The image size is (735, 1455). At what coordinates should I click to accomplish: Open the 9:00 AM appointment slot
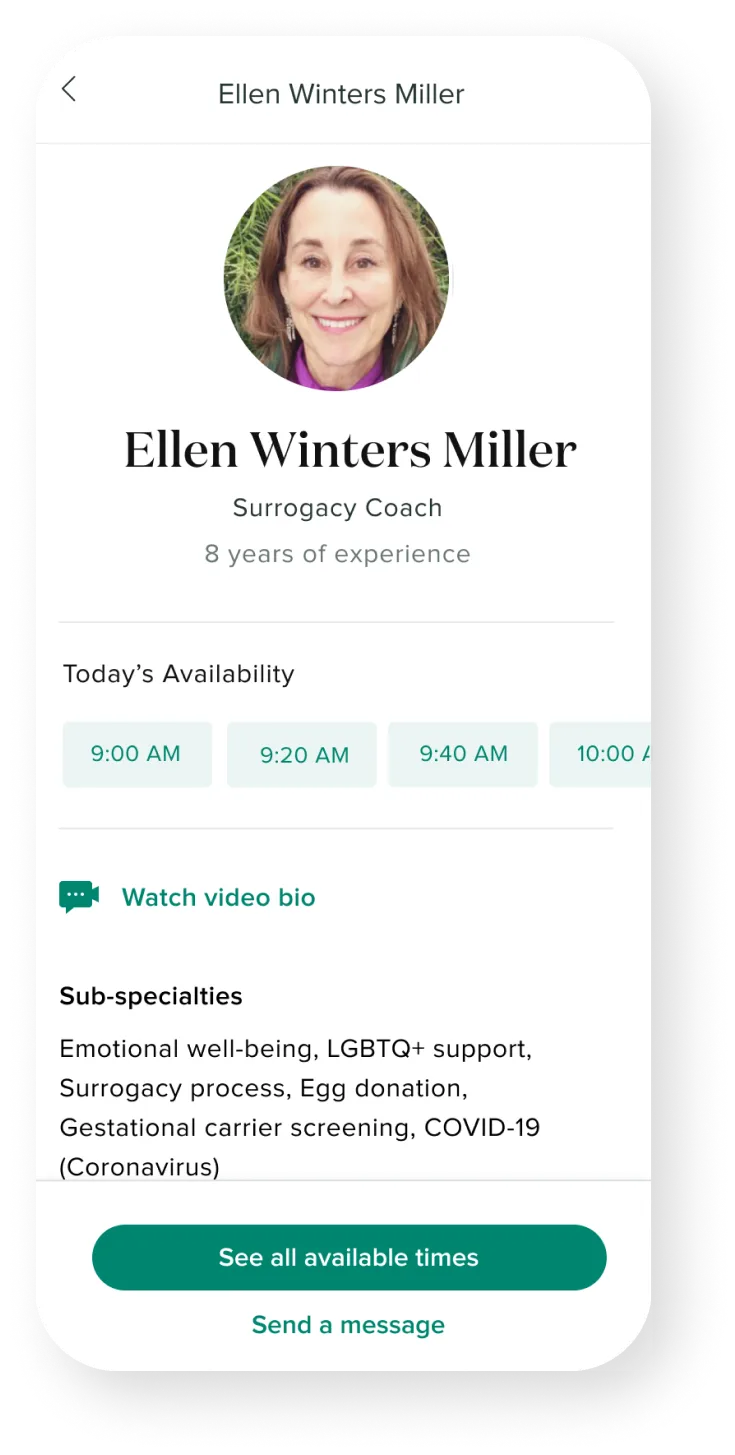137,754
